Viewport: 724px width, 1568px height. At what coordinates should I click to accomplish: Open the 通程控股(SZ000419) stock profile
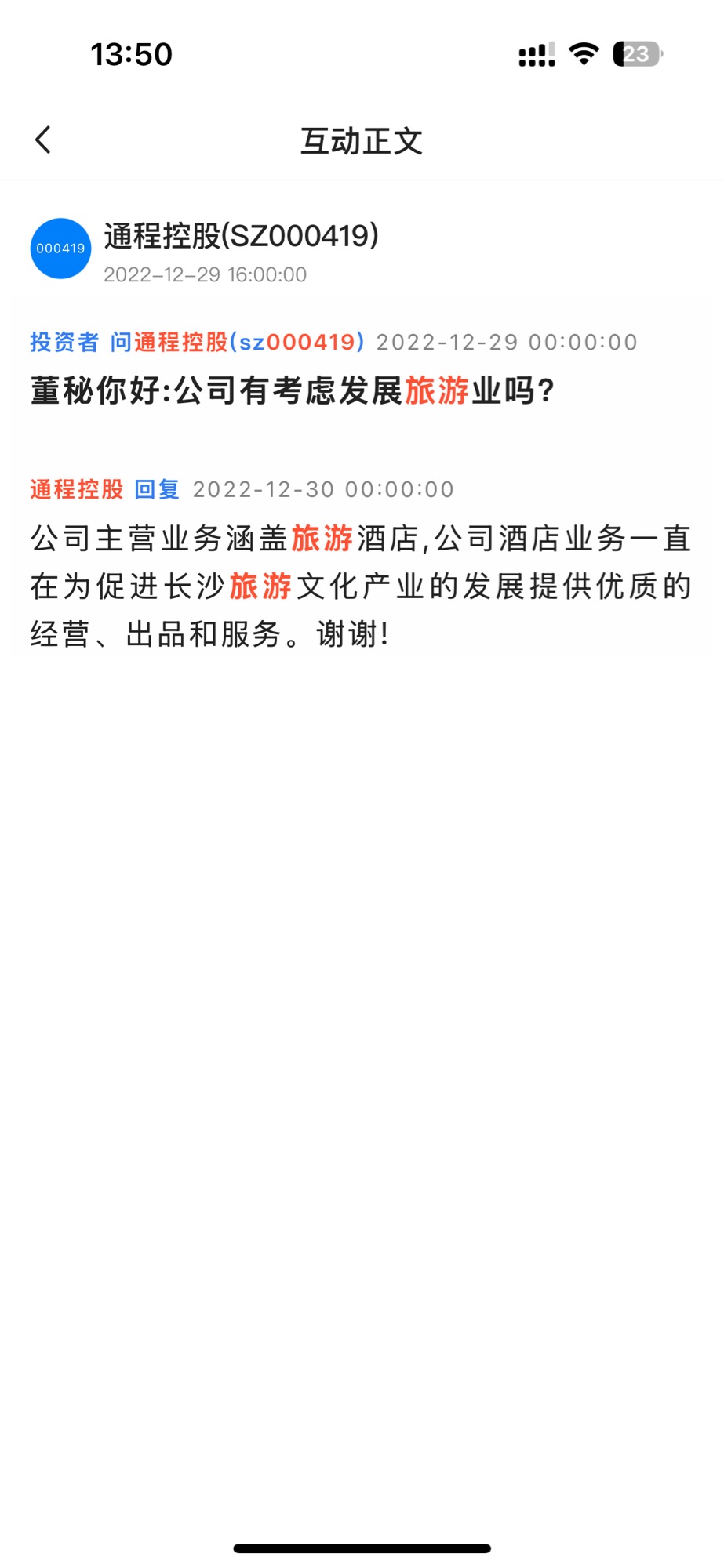[241, 236]
